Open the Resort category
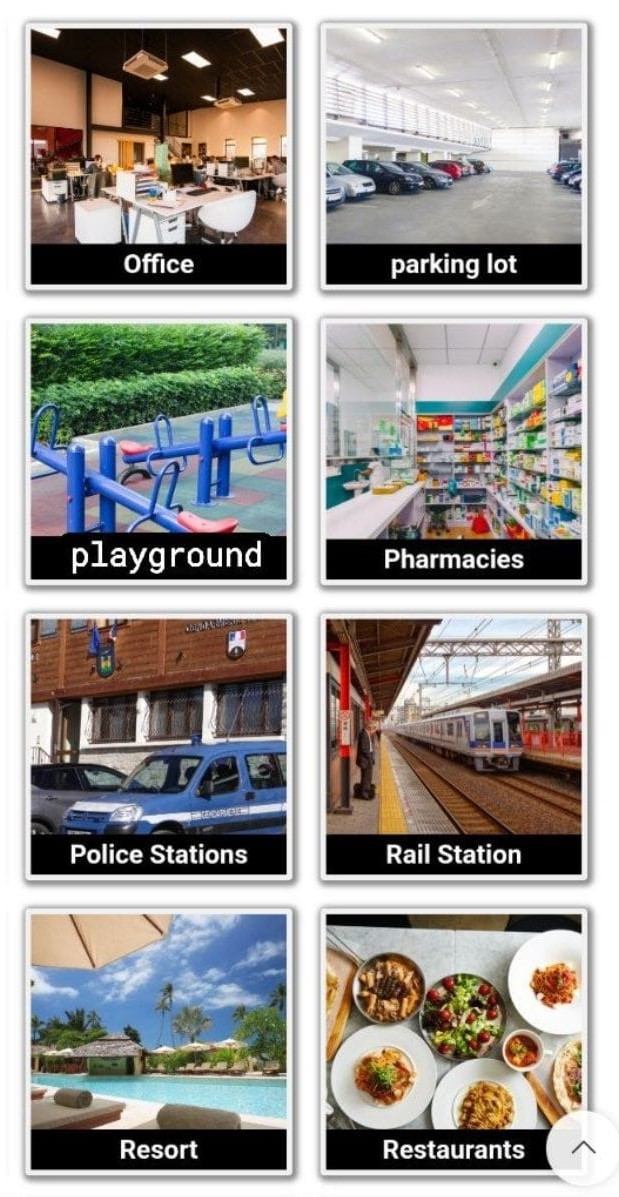This screenshot has height=1197, width=619. [x=158, y=1042]
